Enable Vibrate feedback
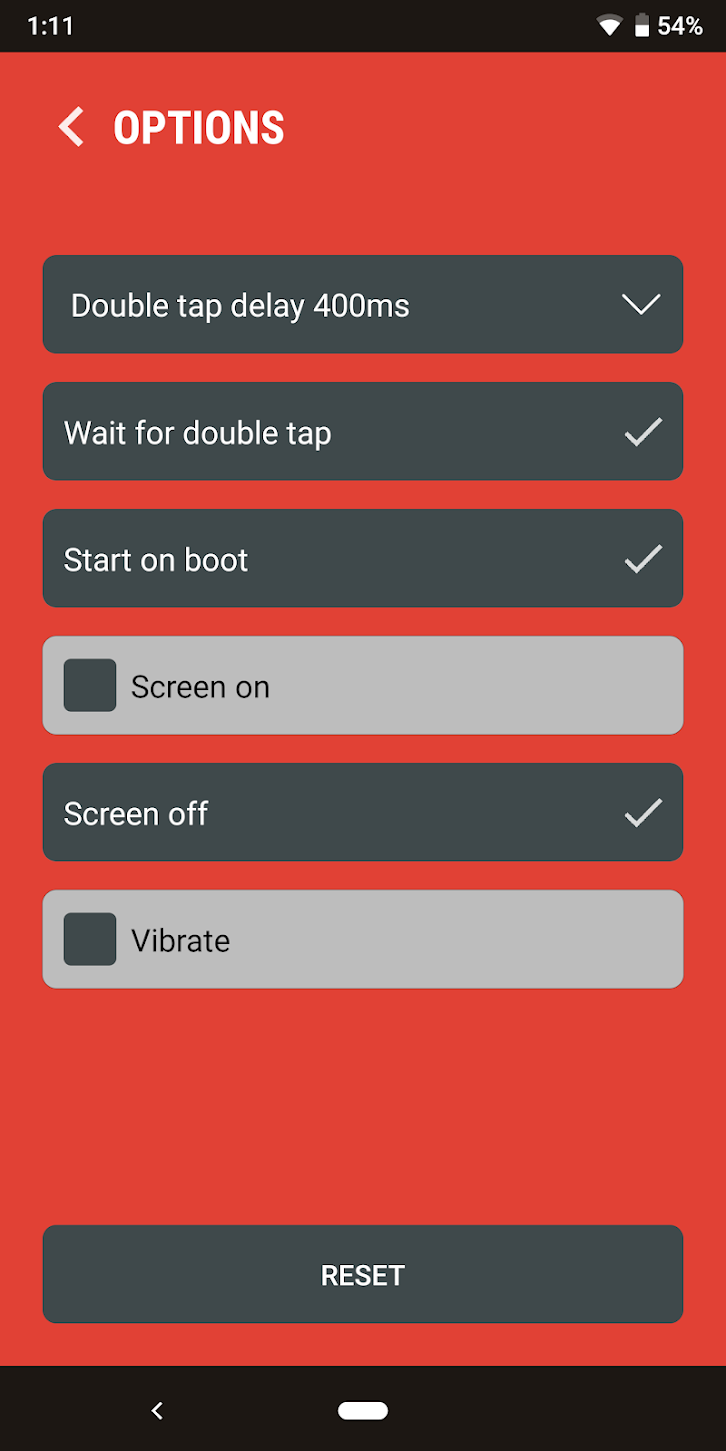 [362, 939]
